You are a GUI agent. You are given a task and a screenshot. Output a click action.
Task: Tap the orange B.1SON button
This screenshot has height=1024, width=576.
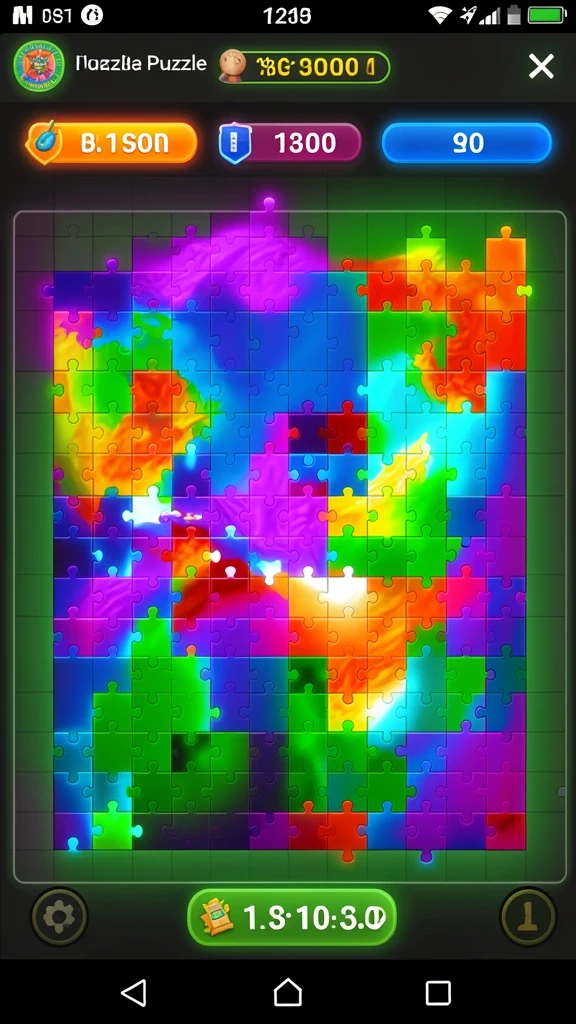point(111,142)
